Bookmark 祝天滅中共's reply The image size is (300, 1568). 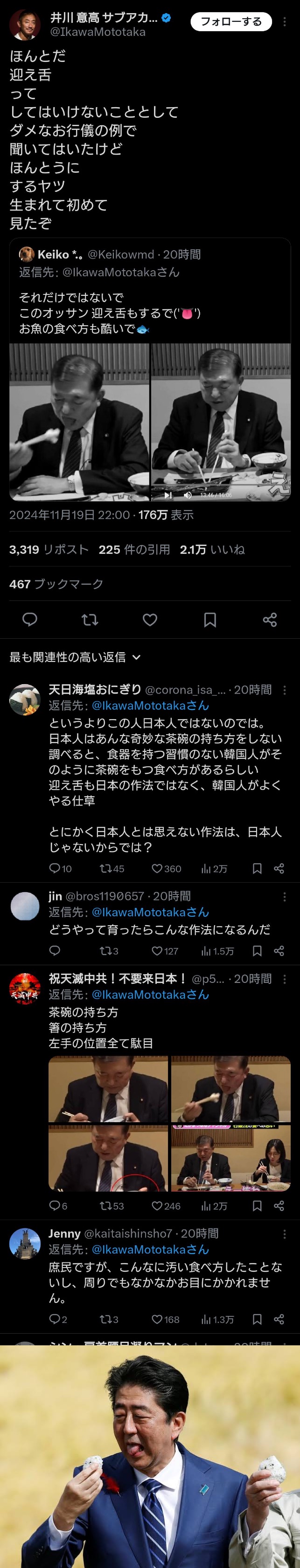point(258,1206)
